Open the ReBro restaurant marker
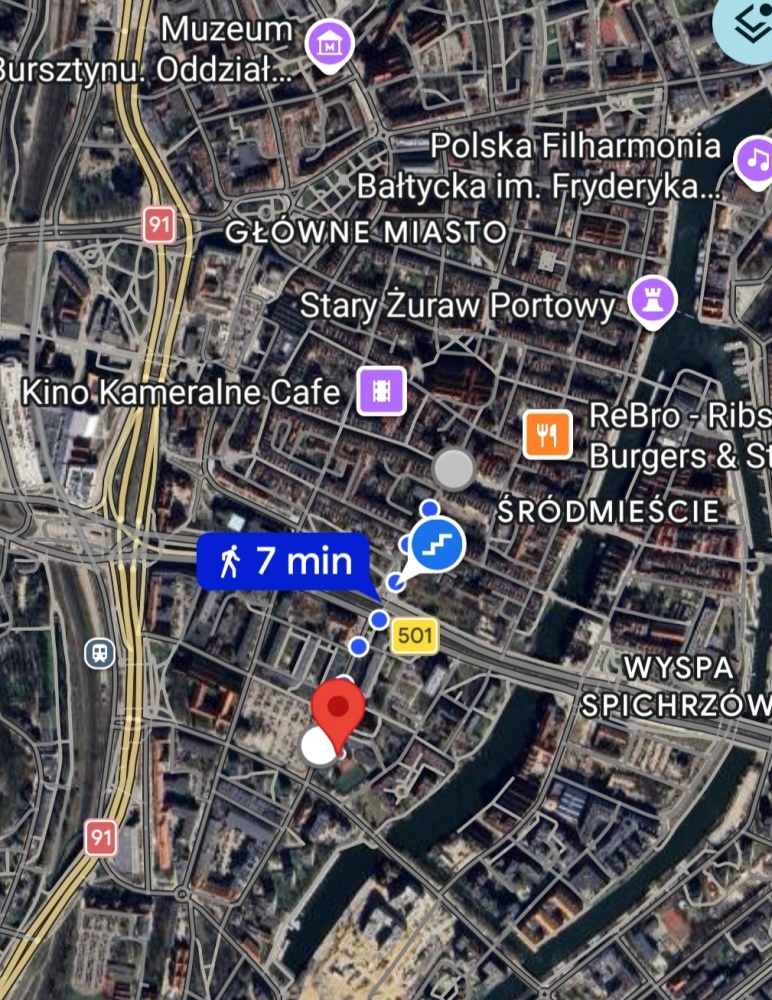This screenshot has height=1000, width=772. tap(547, 434)
